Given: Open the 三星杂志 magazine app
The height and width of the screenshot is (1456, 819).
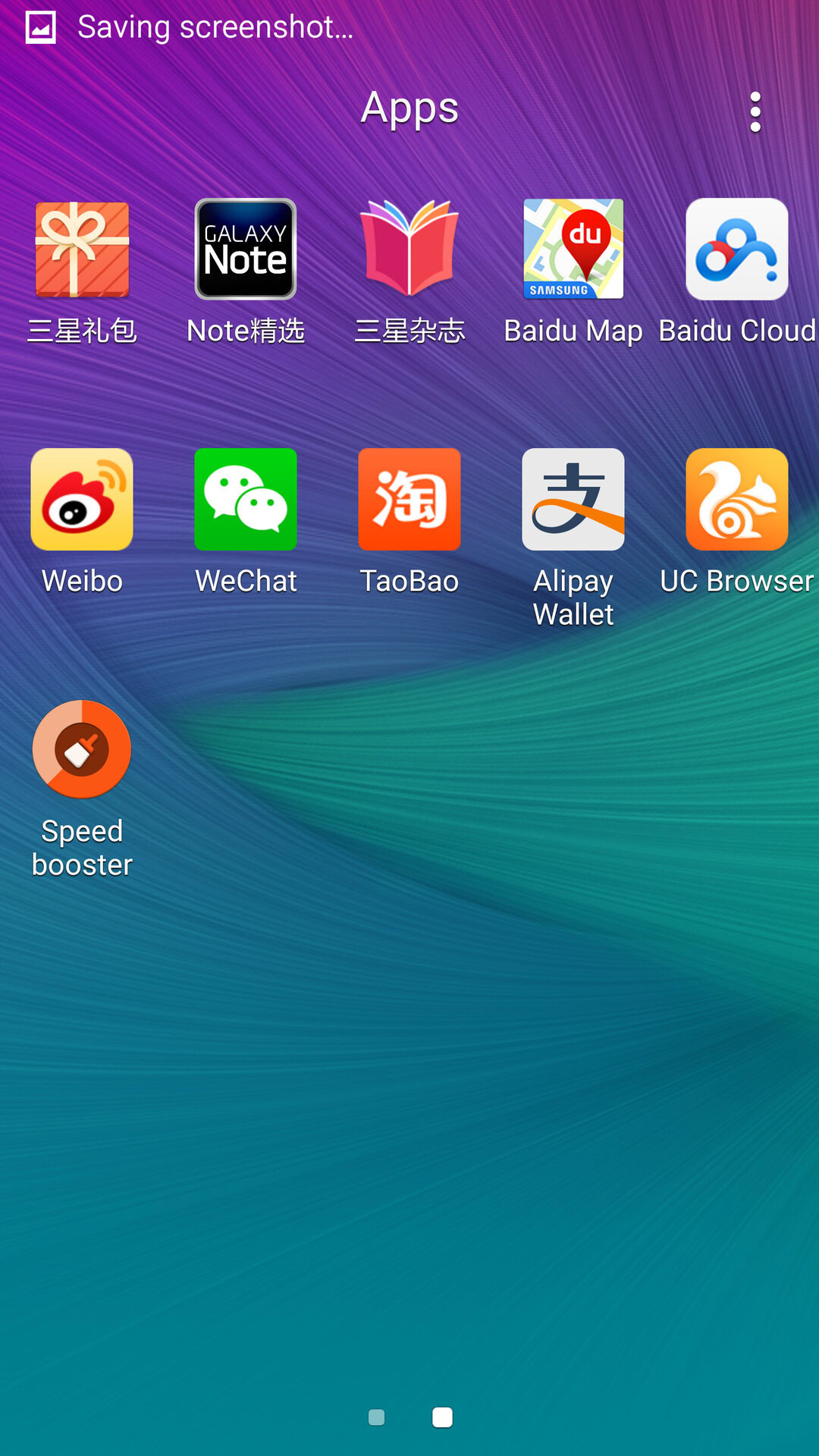Looking at the screenshot, I should [x=409, y=249].
